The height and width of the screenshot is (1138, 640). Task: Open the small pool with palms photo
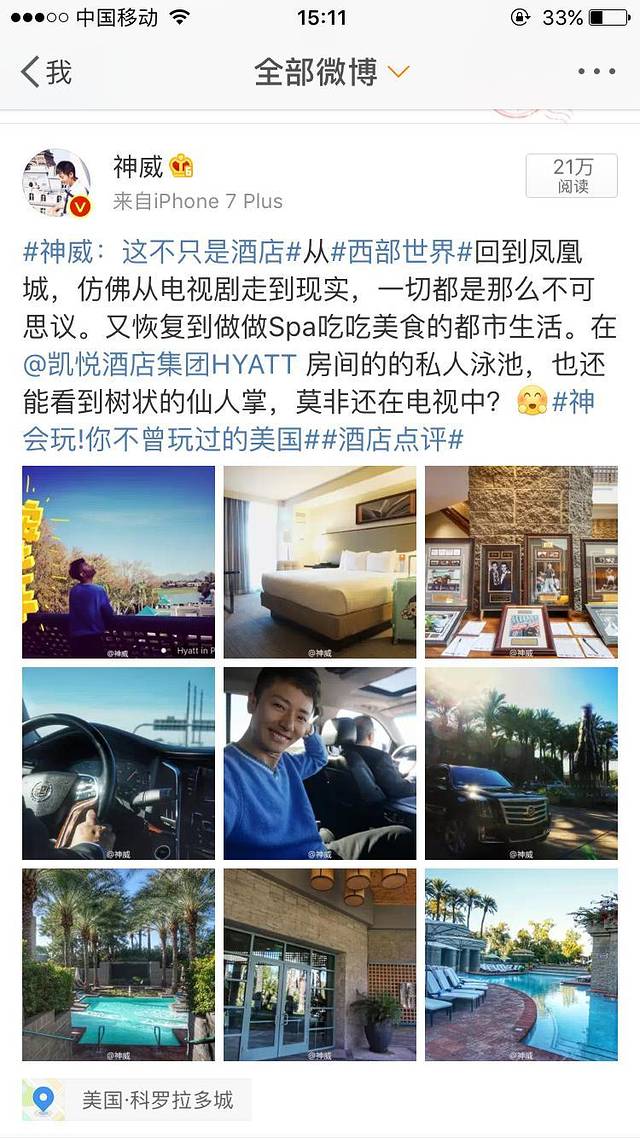click(x=118, y=964)
